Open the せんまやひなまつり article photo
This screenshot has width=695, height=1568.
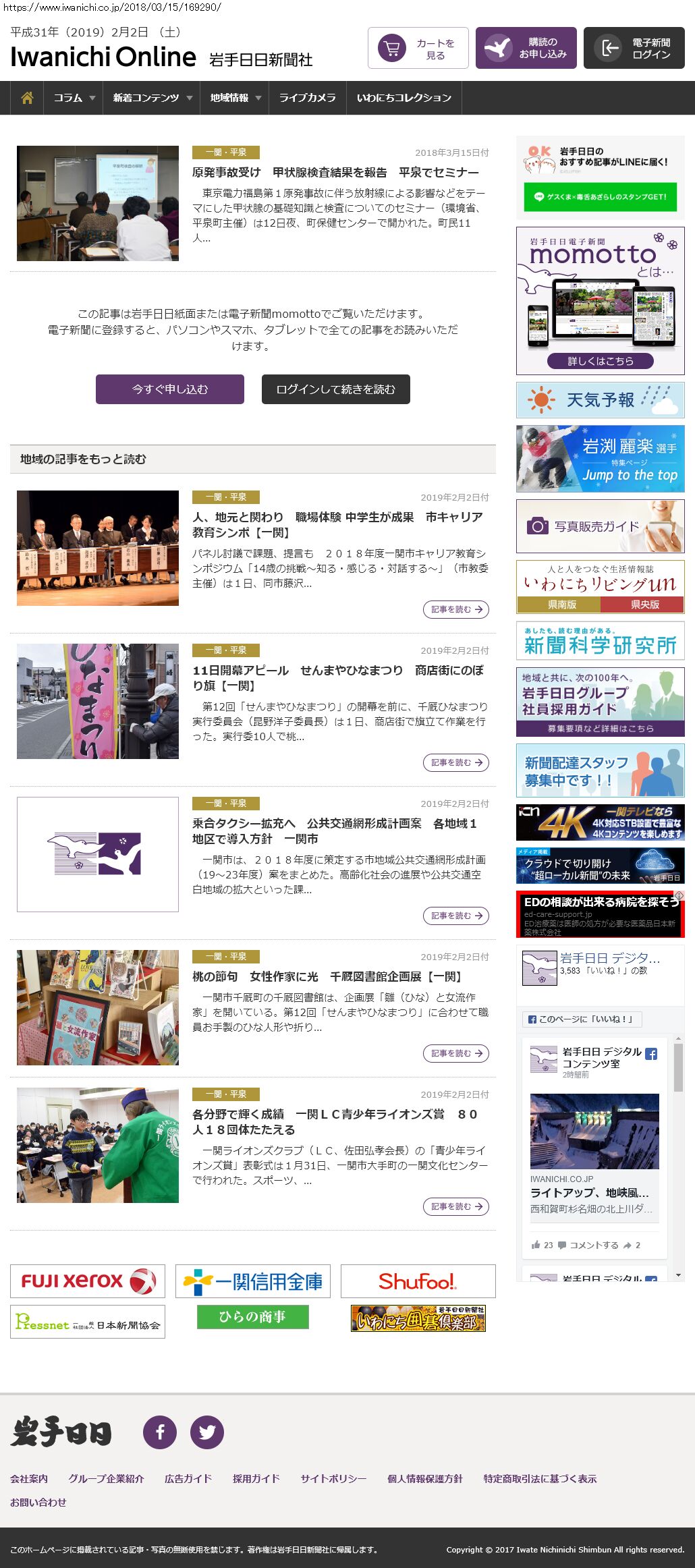[x=98, y=701]
